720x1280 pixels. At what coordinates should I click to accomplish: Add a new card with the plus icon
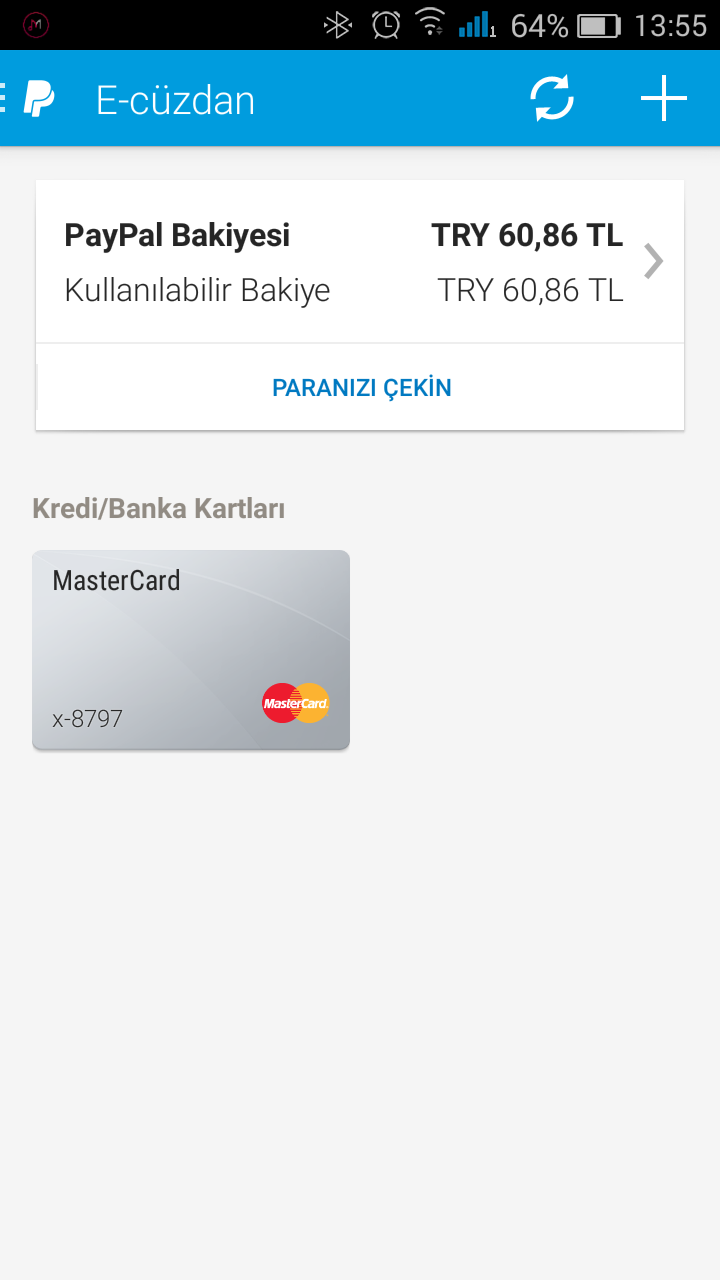point(664,98)
